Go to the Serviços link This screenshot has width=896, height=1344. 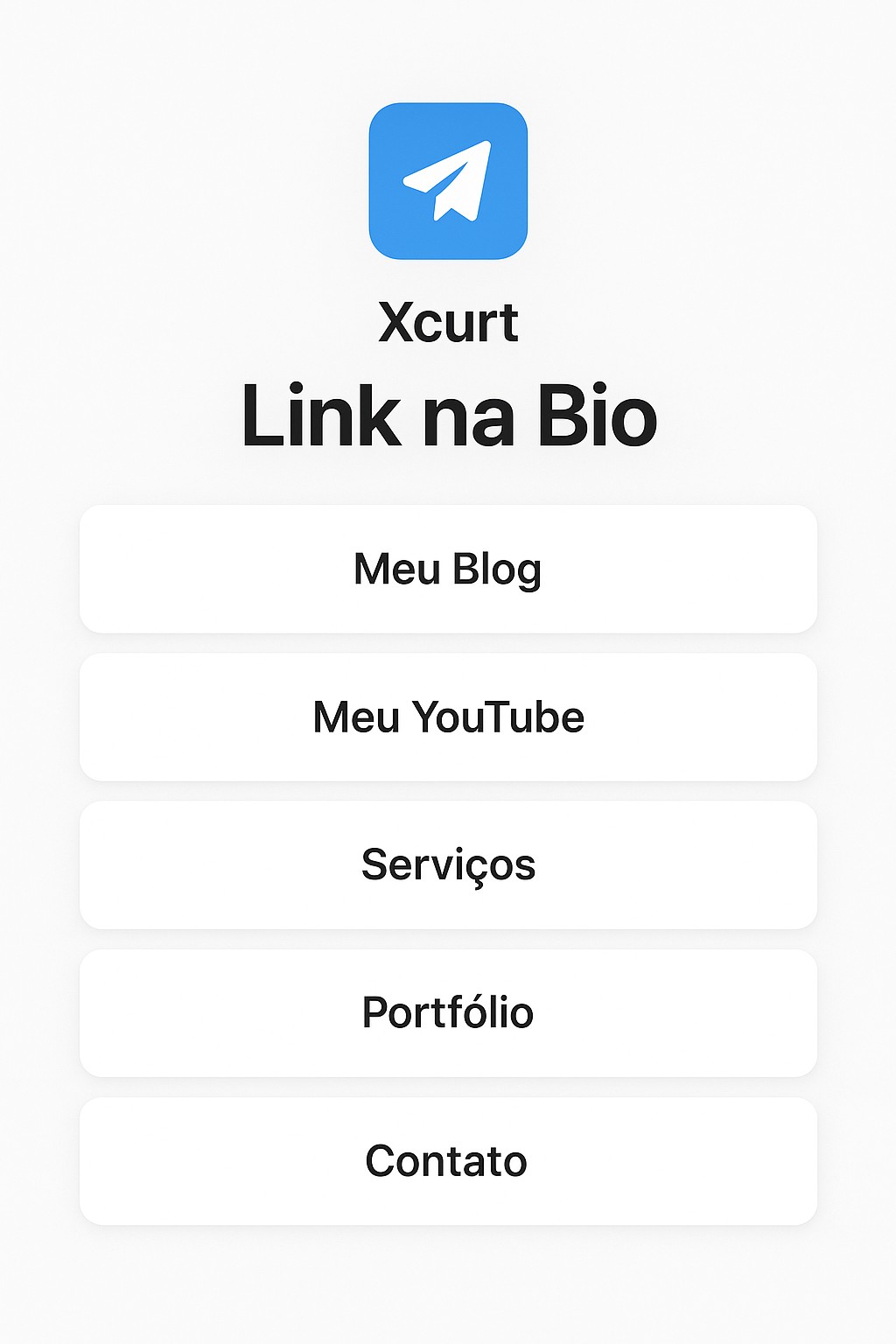(x=448, y=864)
